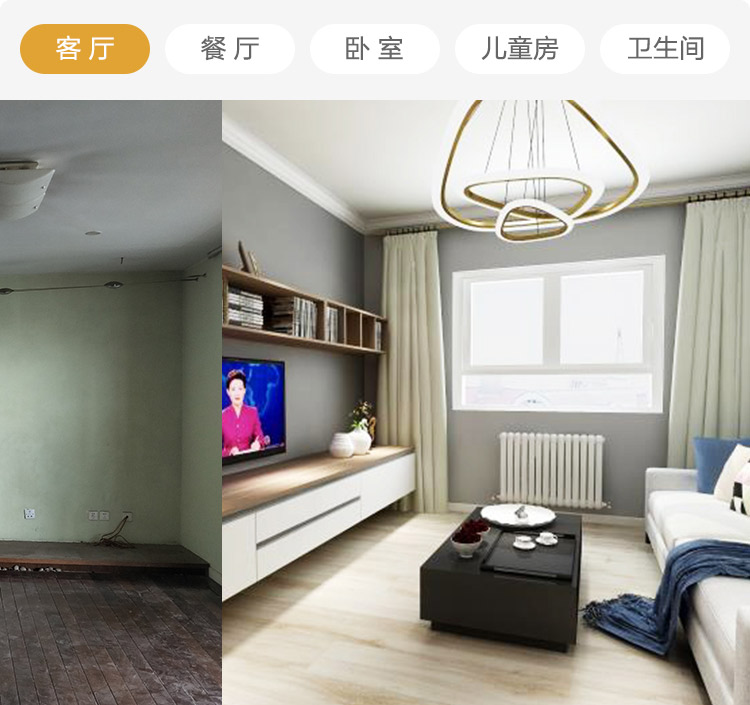Switch to the 卫生间 tab
This screenshot has width=750, height=705.
pyautogui.click(x=665, y=49)
